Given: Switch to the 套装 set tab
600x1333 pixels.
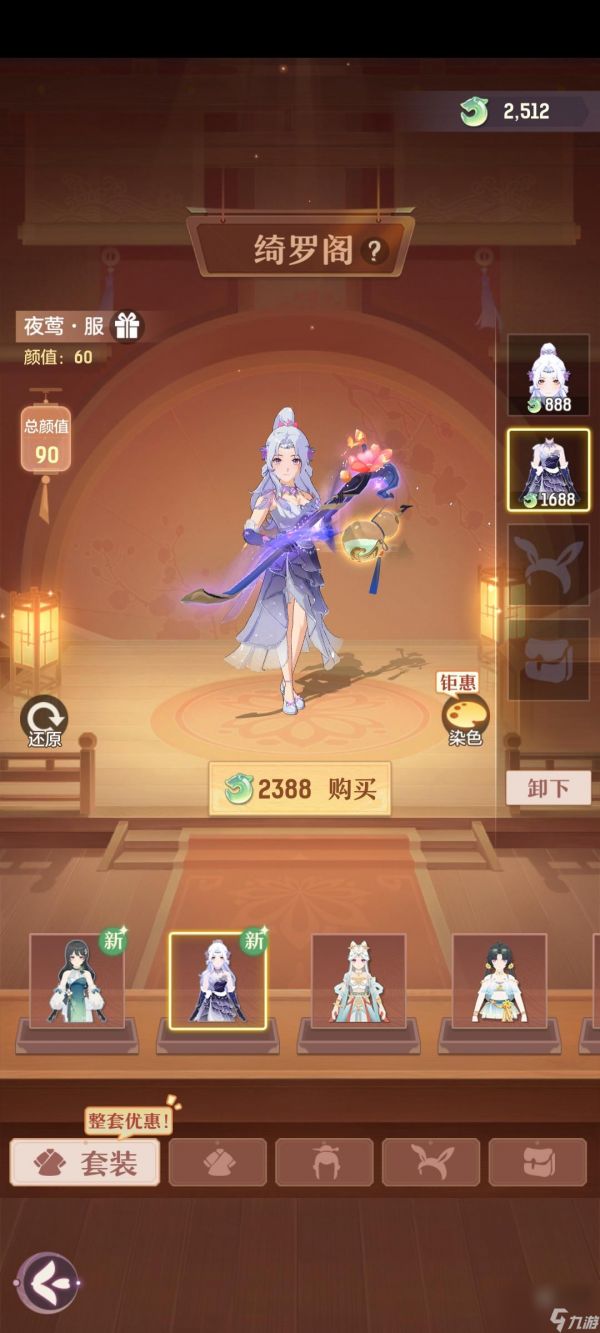Looking at the screenshot, I should pos(85,1163).
